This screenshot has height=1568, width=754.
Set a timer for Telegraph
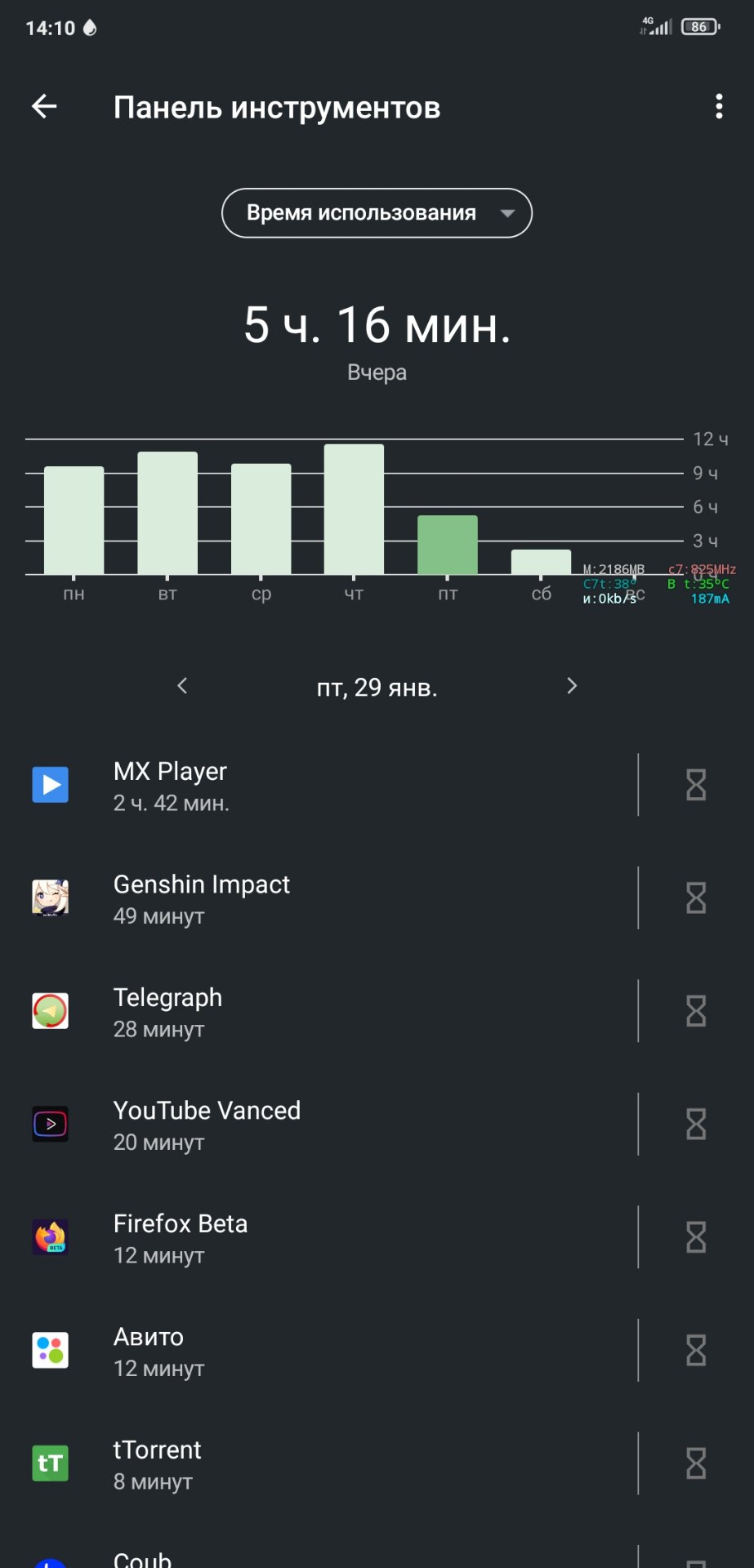pos(696,1011)
